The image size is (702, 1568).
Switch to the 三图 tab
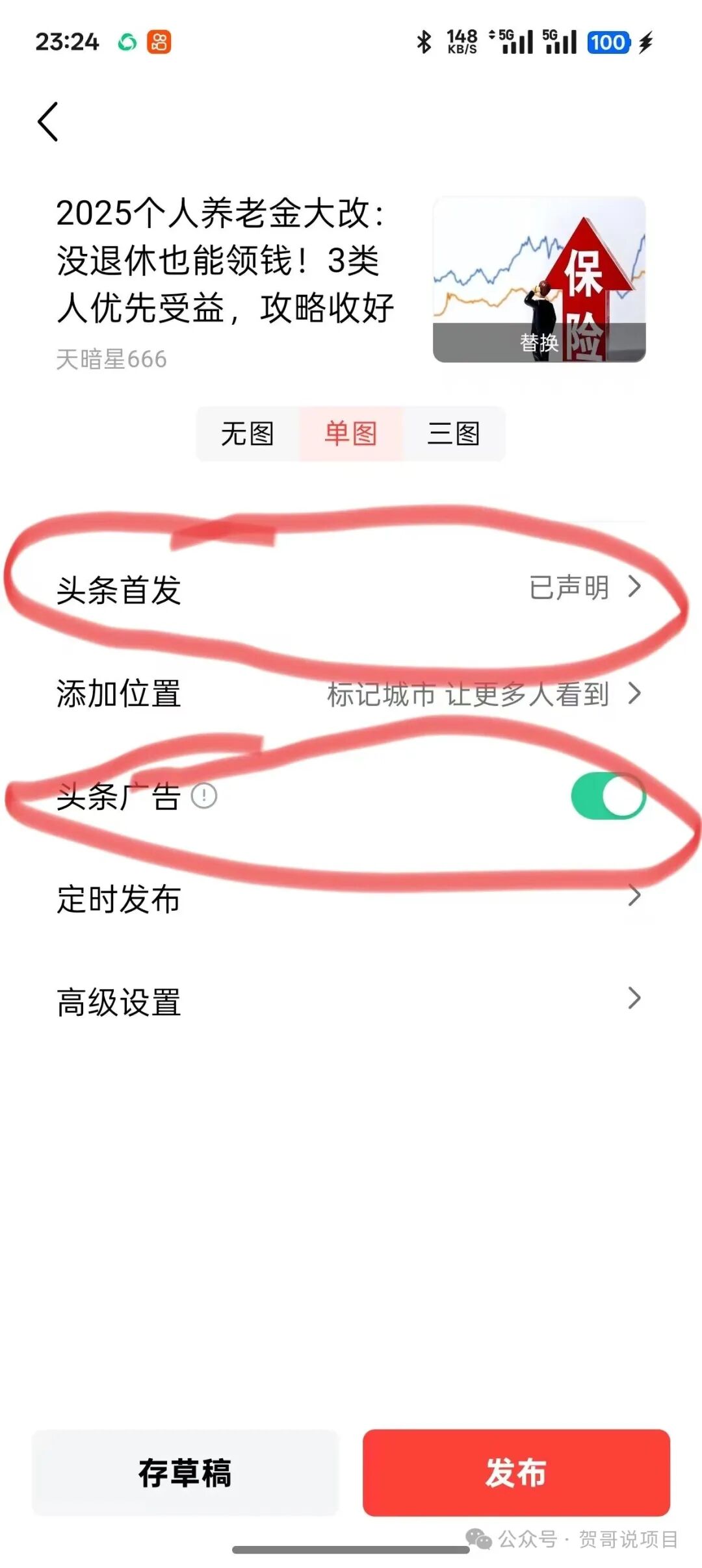coord(454,434)
